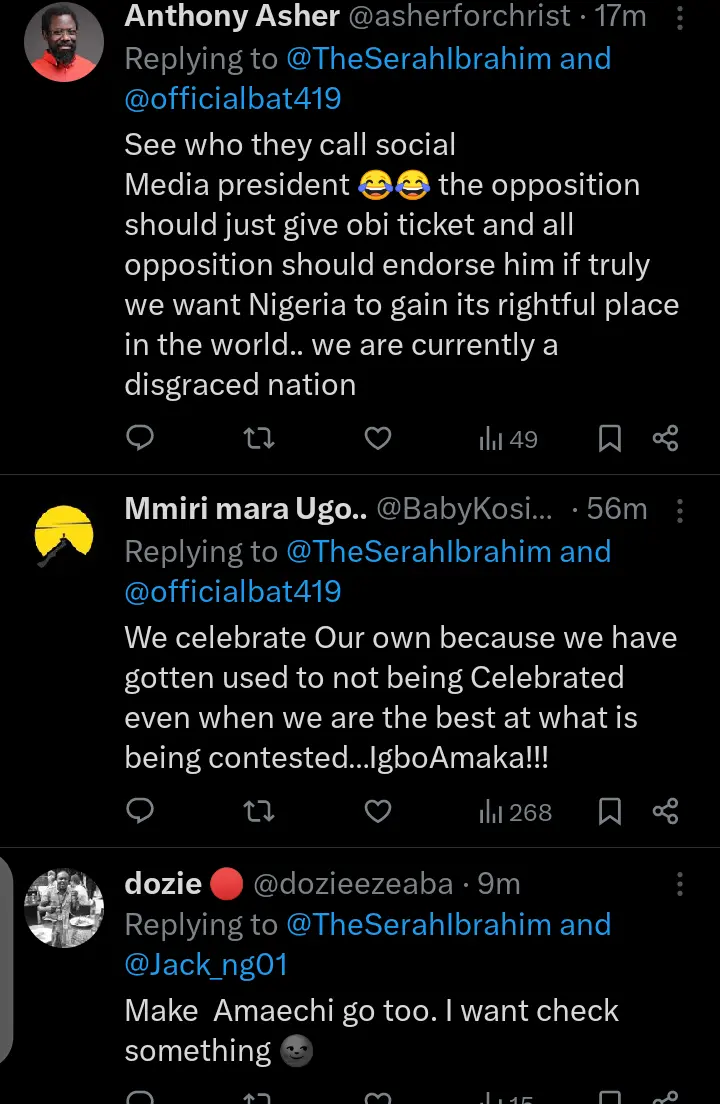
Task: Open overflow menu on Anthony Asher's reply
Action: pyautogui.click(x=680, y=18)
